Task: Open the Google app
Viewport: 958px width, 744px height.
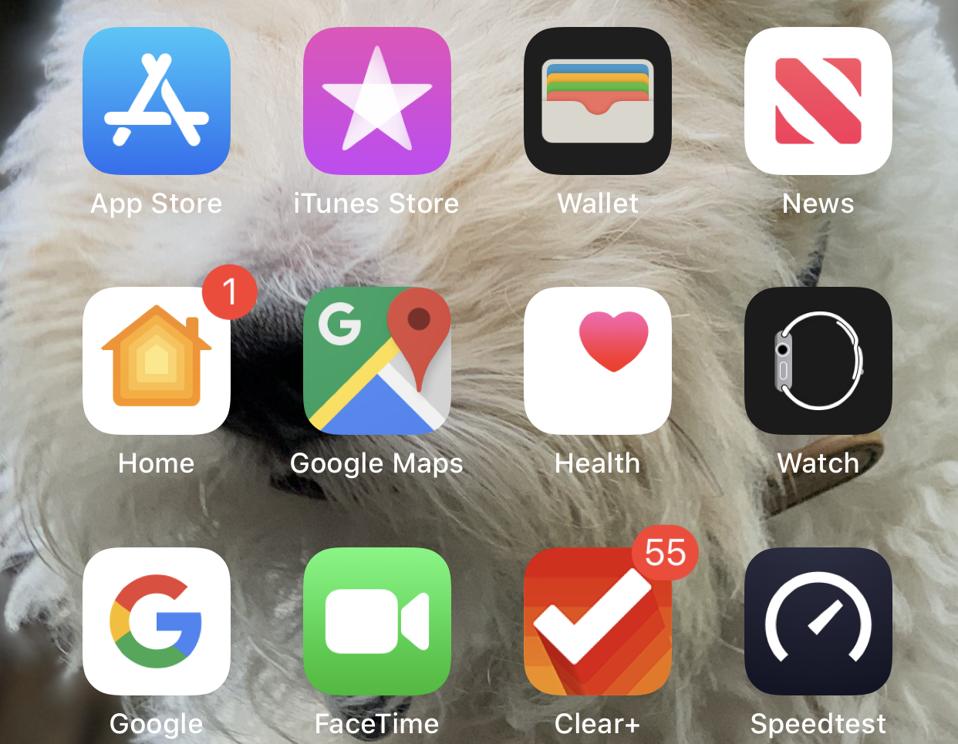Action: [x=156, y=621]
